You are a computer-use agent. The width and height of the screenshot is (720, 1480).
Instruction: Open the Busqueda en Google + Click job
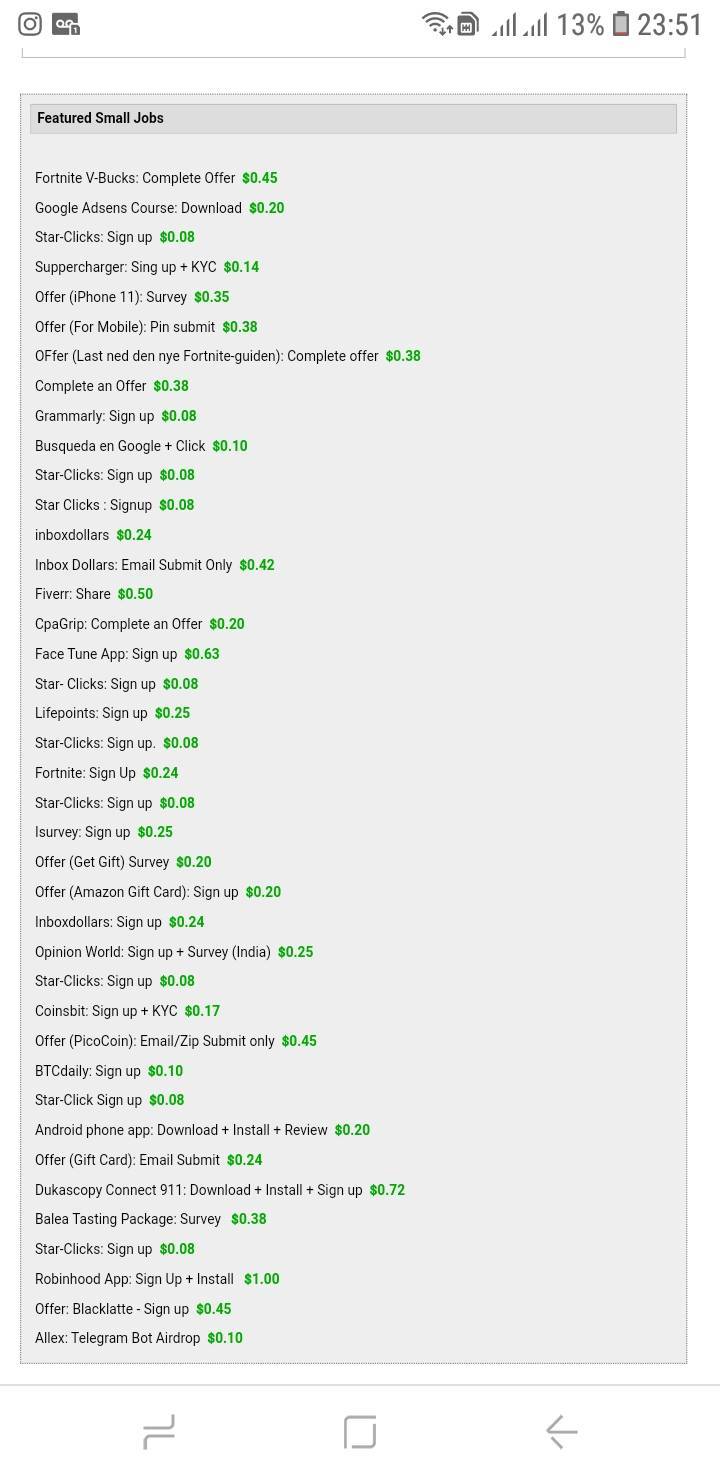tap(120, 446)
